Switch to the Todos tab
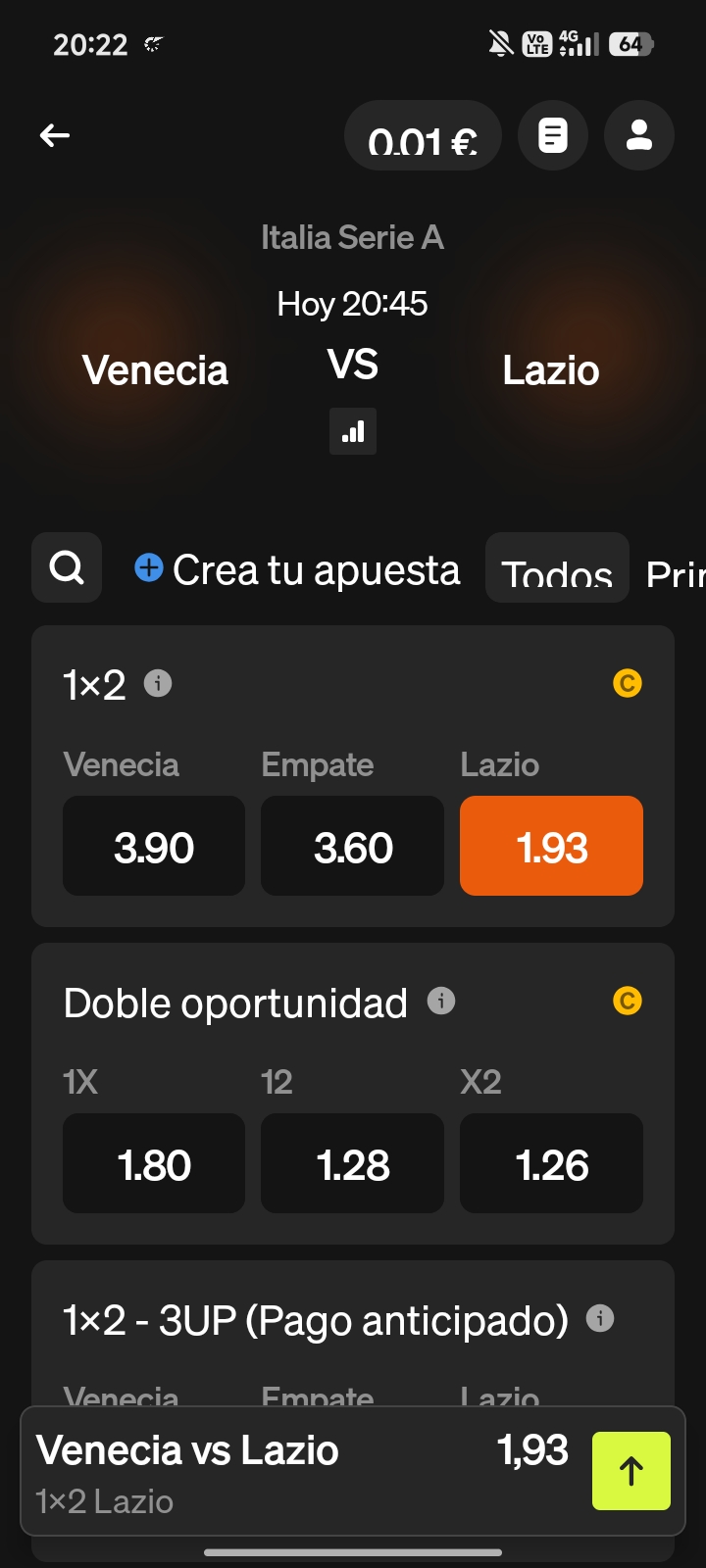706x1568 pixels. coord(557,568)
